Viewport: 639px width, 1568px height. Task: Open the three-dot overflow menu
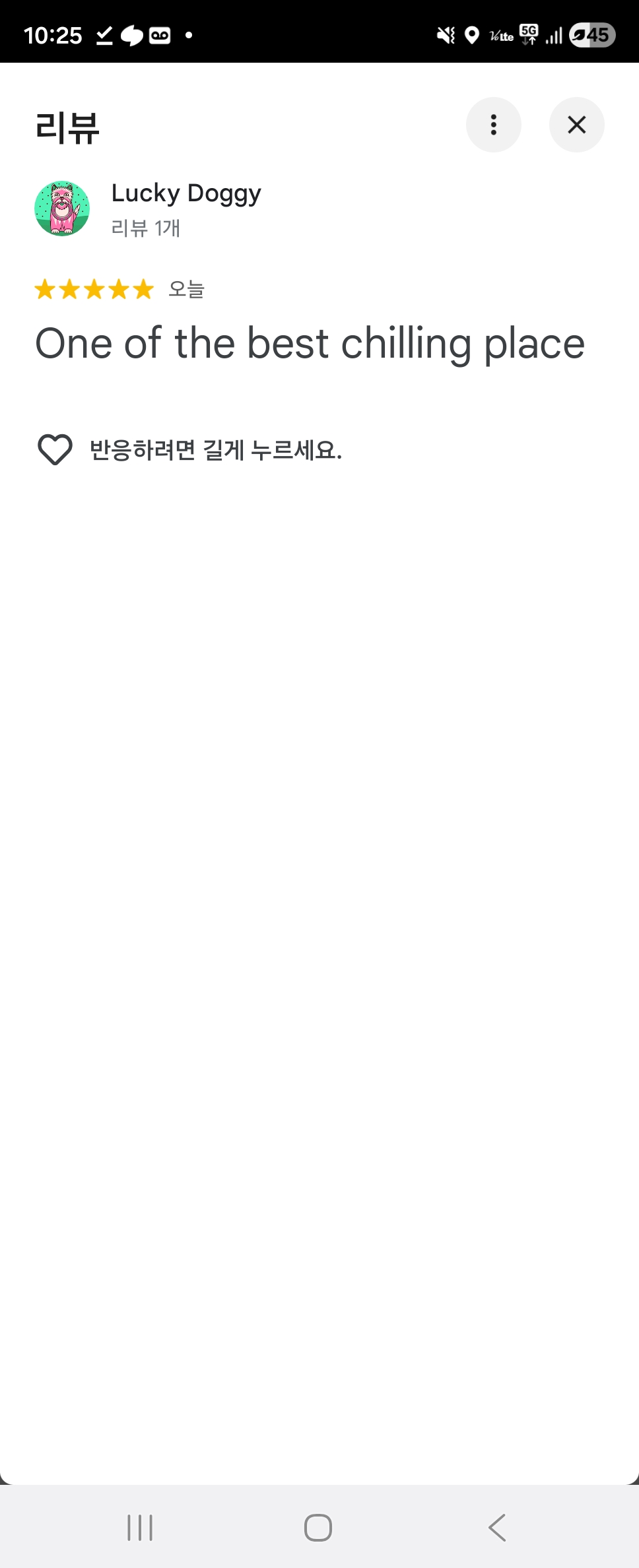[x=493, y=125]
